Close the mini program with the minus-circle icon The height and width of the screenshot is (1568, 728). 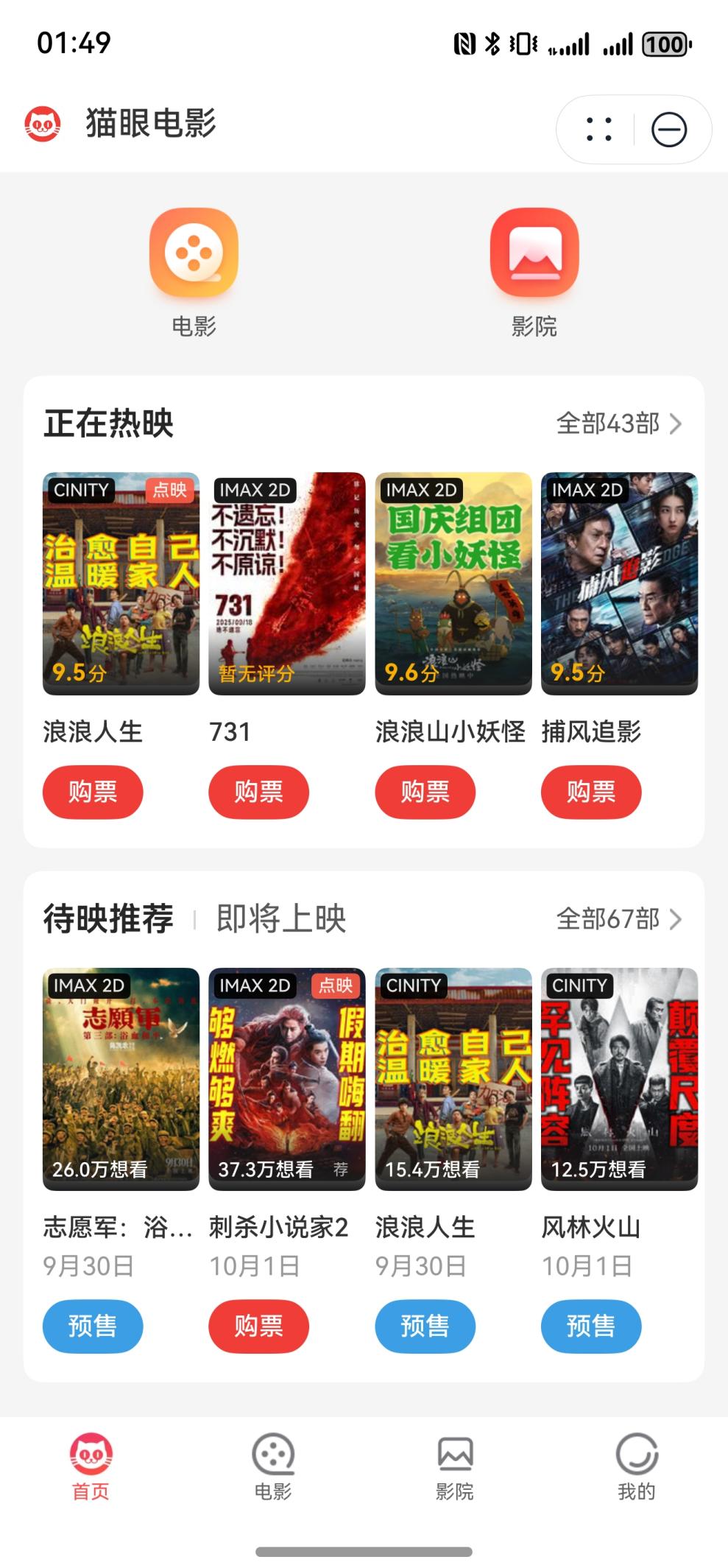[x=668, y=130]
